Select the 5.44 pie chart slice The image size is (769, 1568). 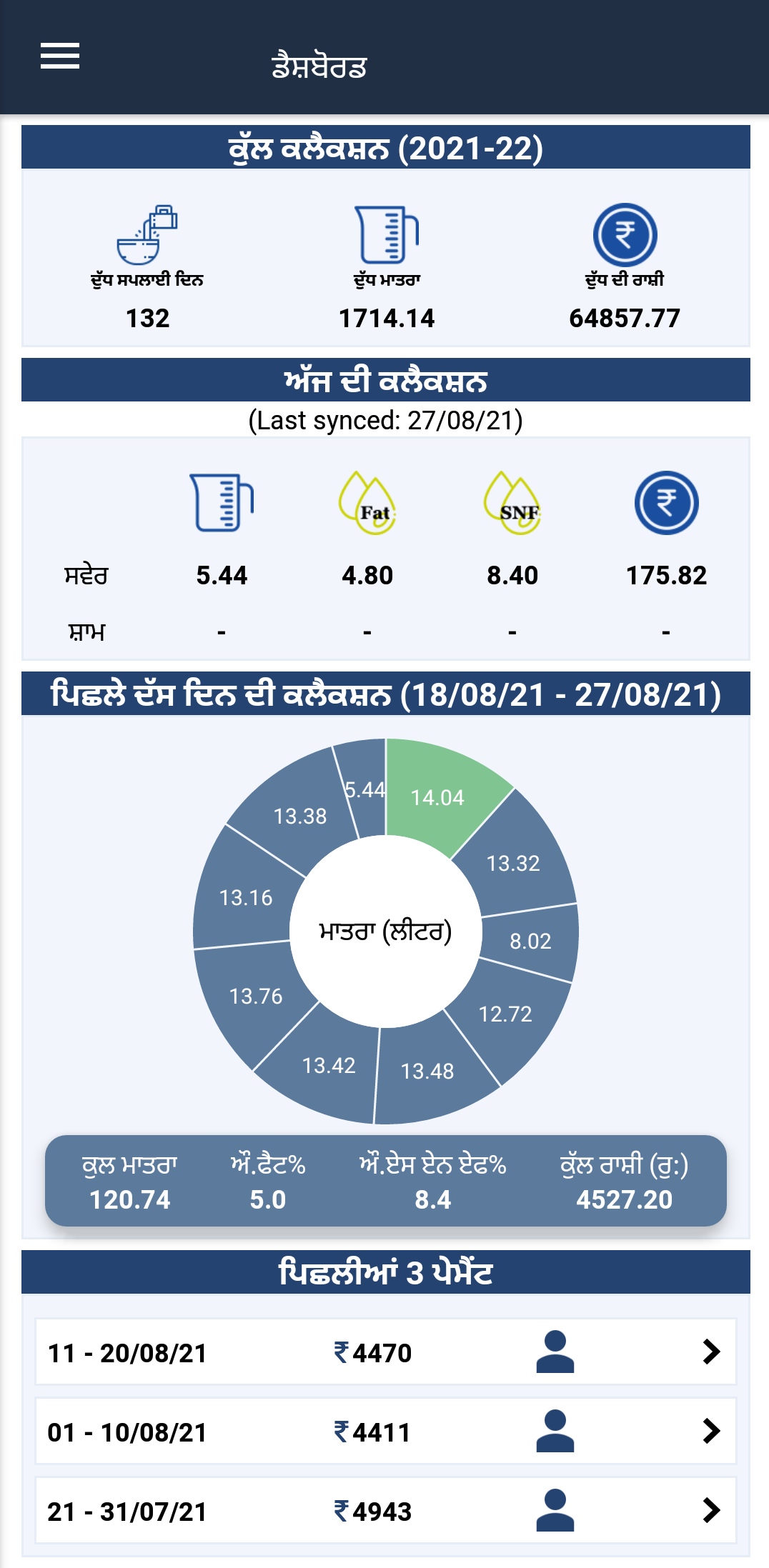[366, 789]
